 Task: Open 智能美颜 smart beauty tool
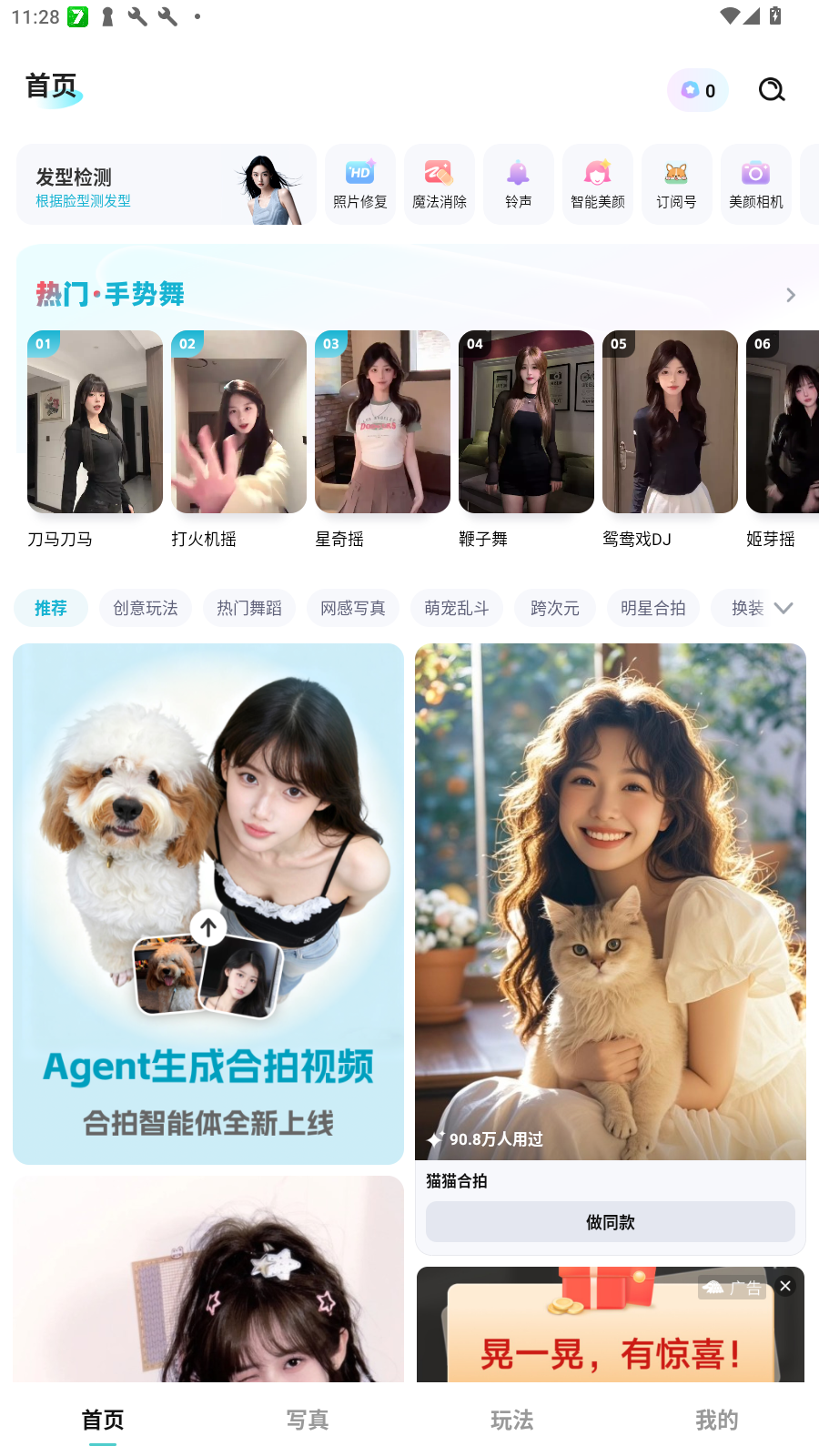pos(598,185)
